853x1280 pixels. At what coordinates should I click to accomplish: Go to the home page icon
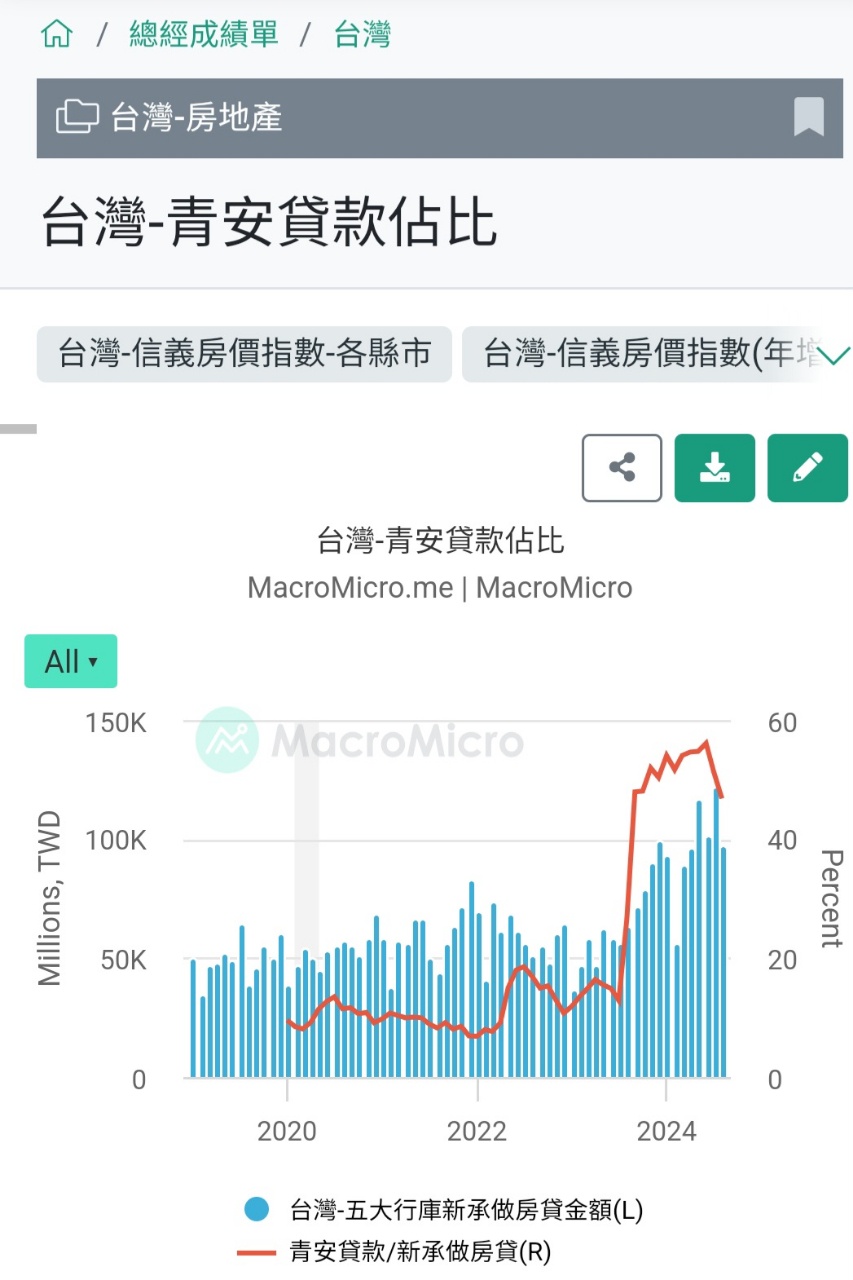[x=57, y=35]
